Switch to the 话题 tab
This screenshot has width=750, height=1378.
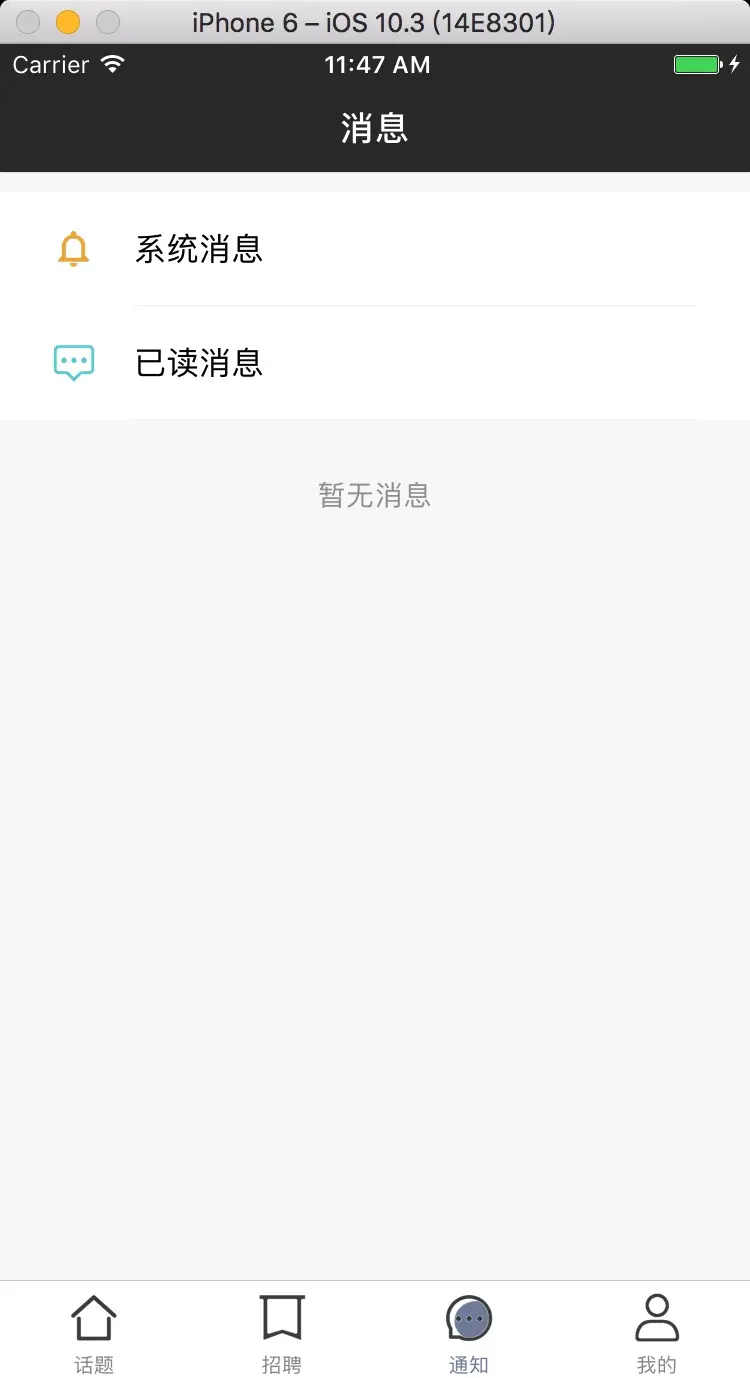click(x=94, y=1332)
